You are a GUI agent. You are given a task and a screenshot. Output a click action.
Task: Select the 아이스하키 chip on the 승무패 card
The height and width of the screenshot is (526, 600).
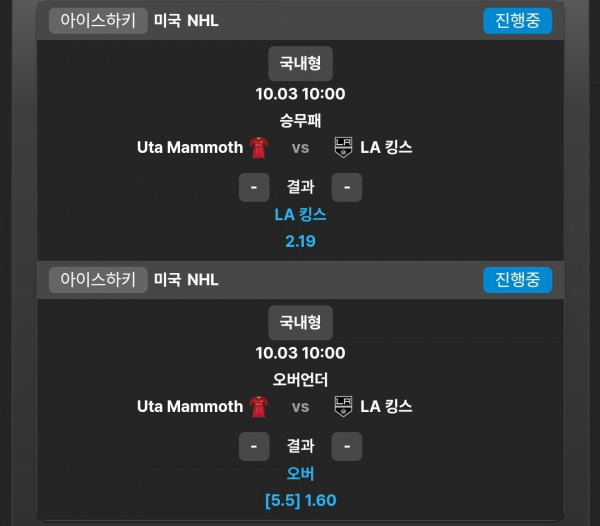point(98,21)
